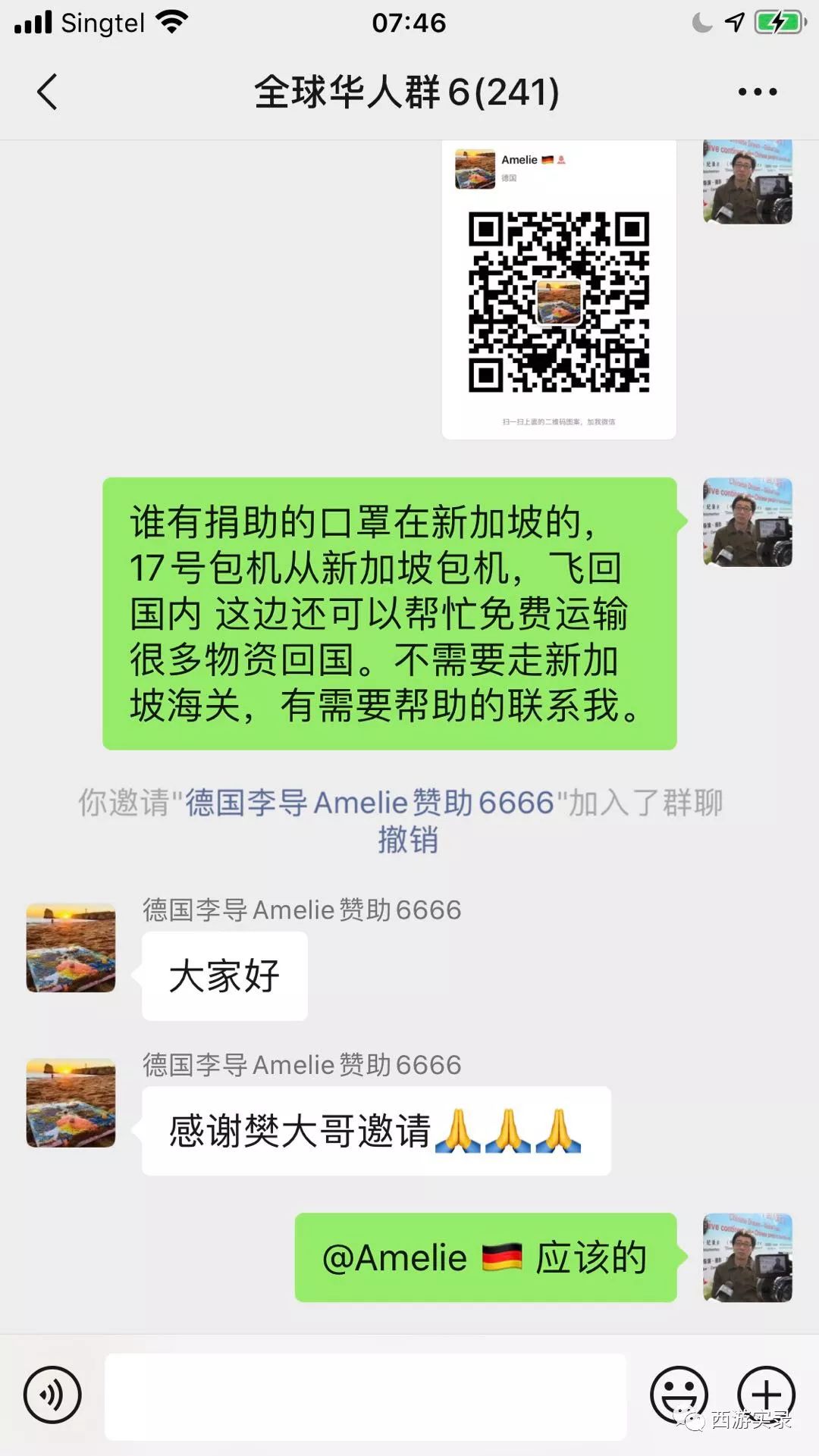Click the German flag emoji in Amelie's name card
This screenshot has width=819, height=1456.
tap(549, 160)
